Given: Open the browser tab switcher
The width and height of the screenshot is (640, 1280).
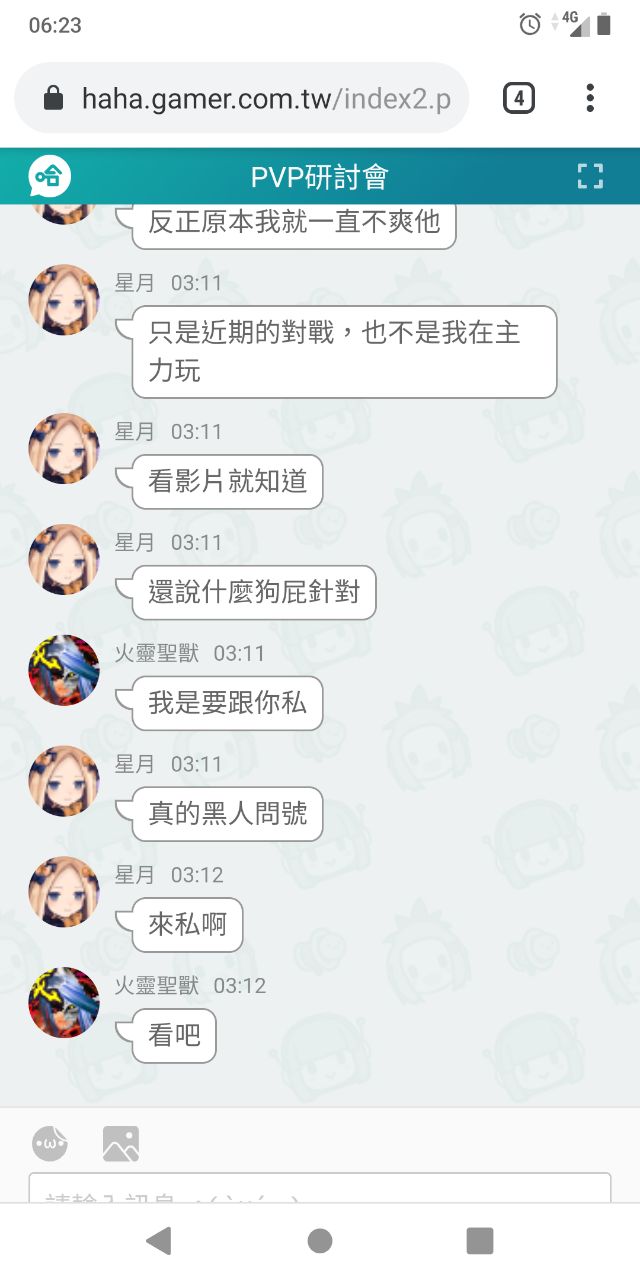Looking at the screenshot, I should pos(518,98).
